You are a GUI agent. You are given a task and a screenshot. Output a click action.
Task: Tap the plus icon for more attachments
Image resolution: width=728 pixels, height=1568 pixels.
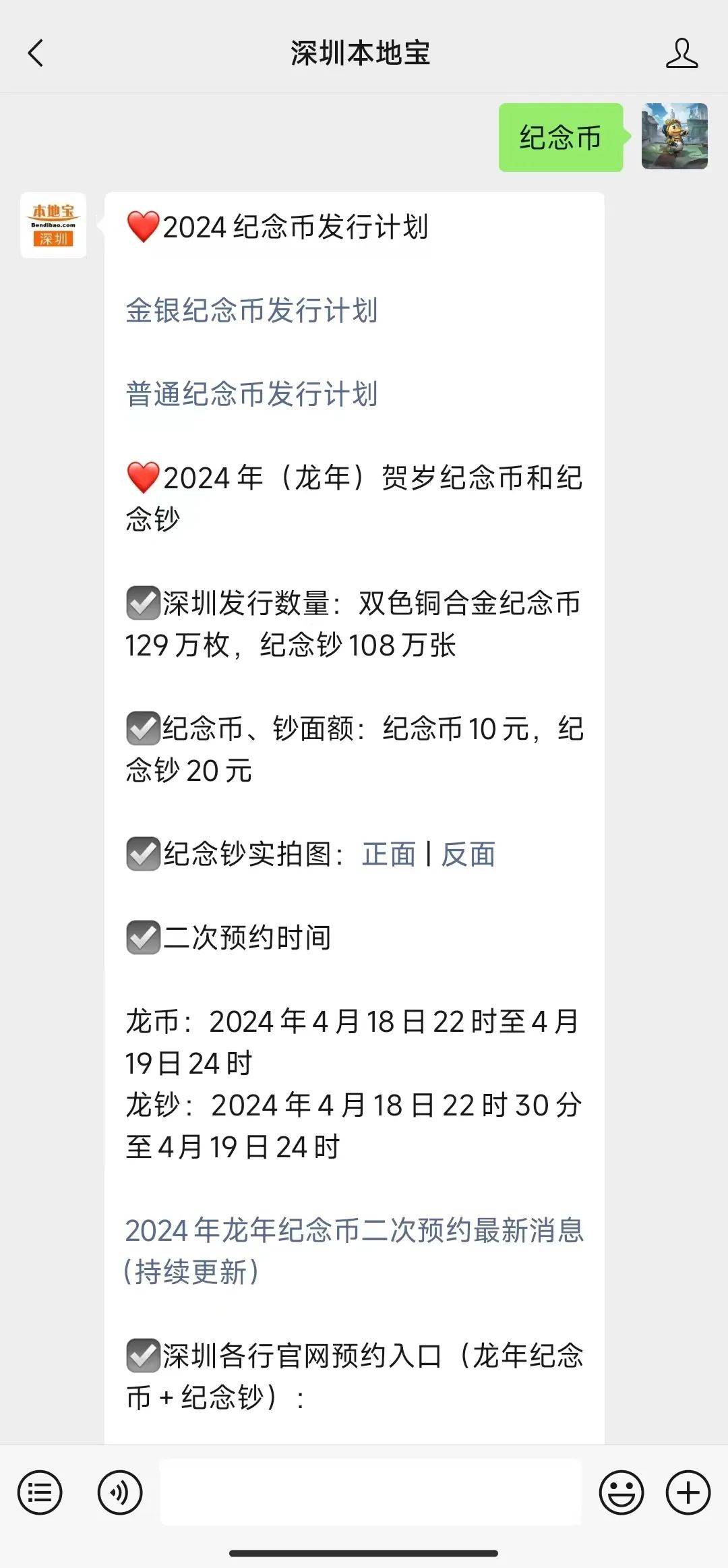[x=686, y=1493]
